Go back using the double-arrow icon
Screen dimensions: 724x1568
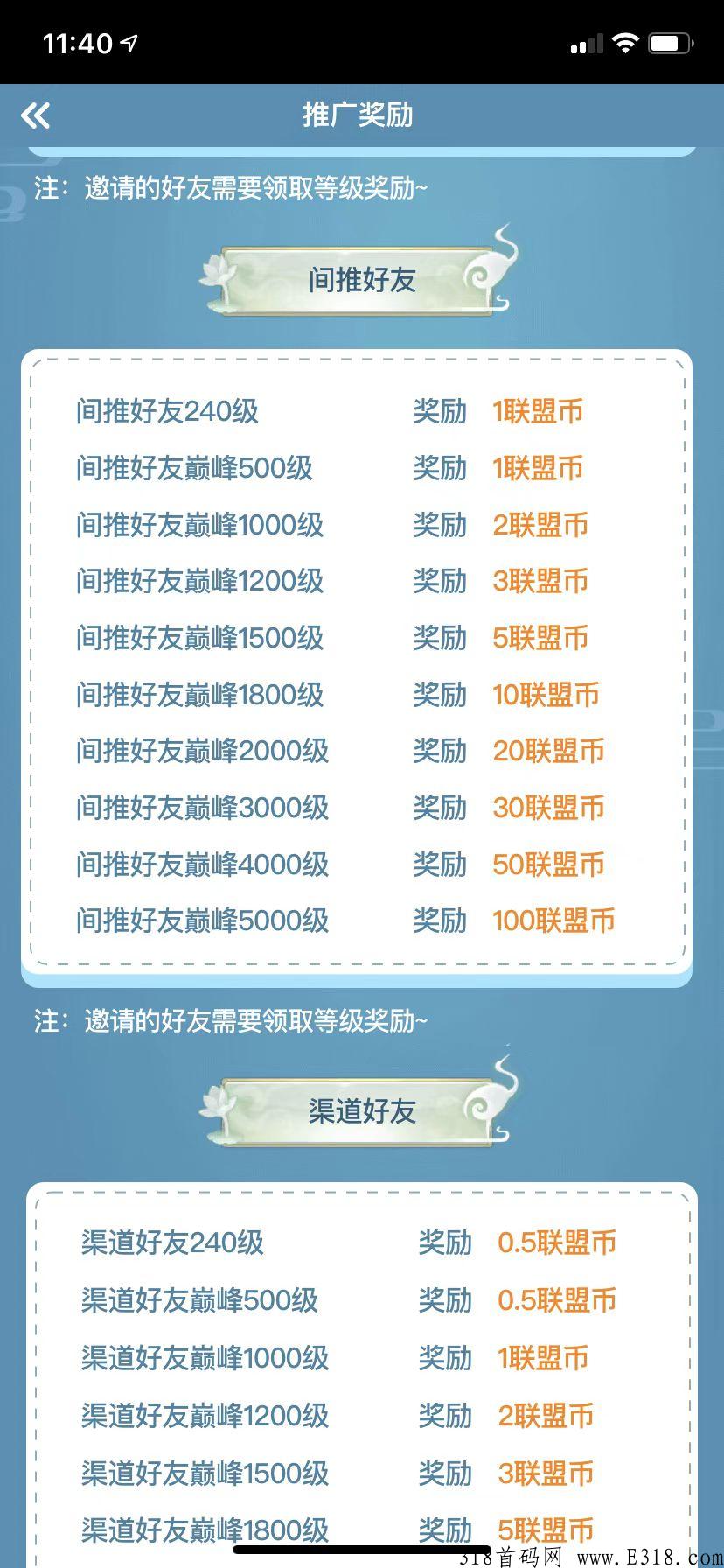click(x=36, y=115)
